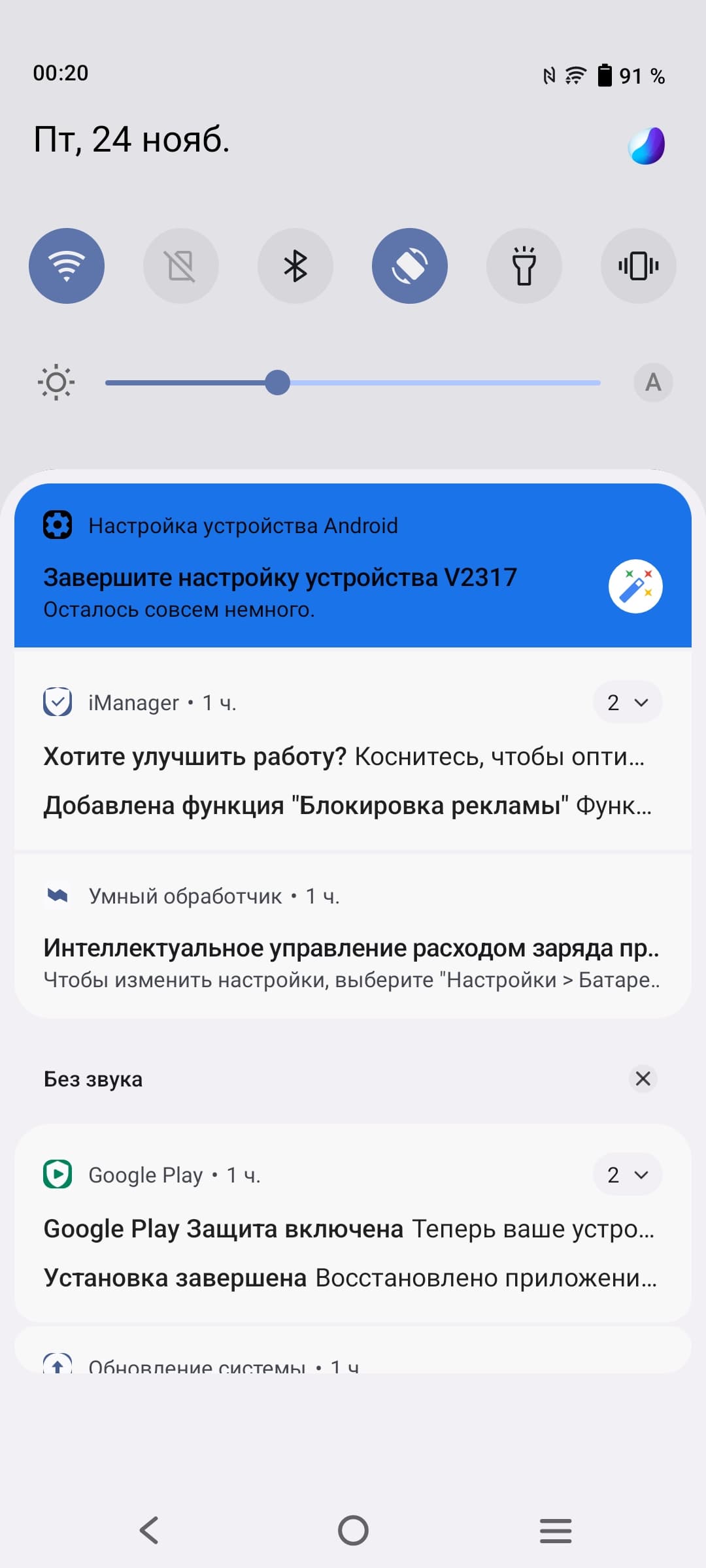Turn off the Wi-Fi quick toggle
Image resolution: width=706 pixels, height=1568 pixels.
pyautogui.click(x=66, y=266)
